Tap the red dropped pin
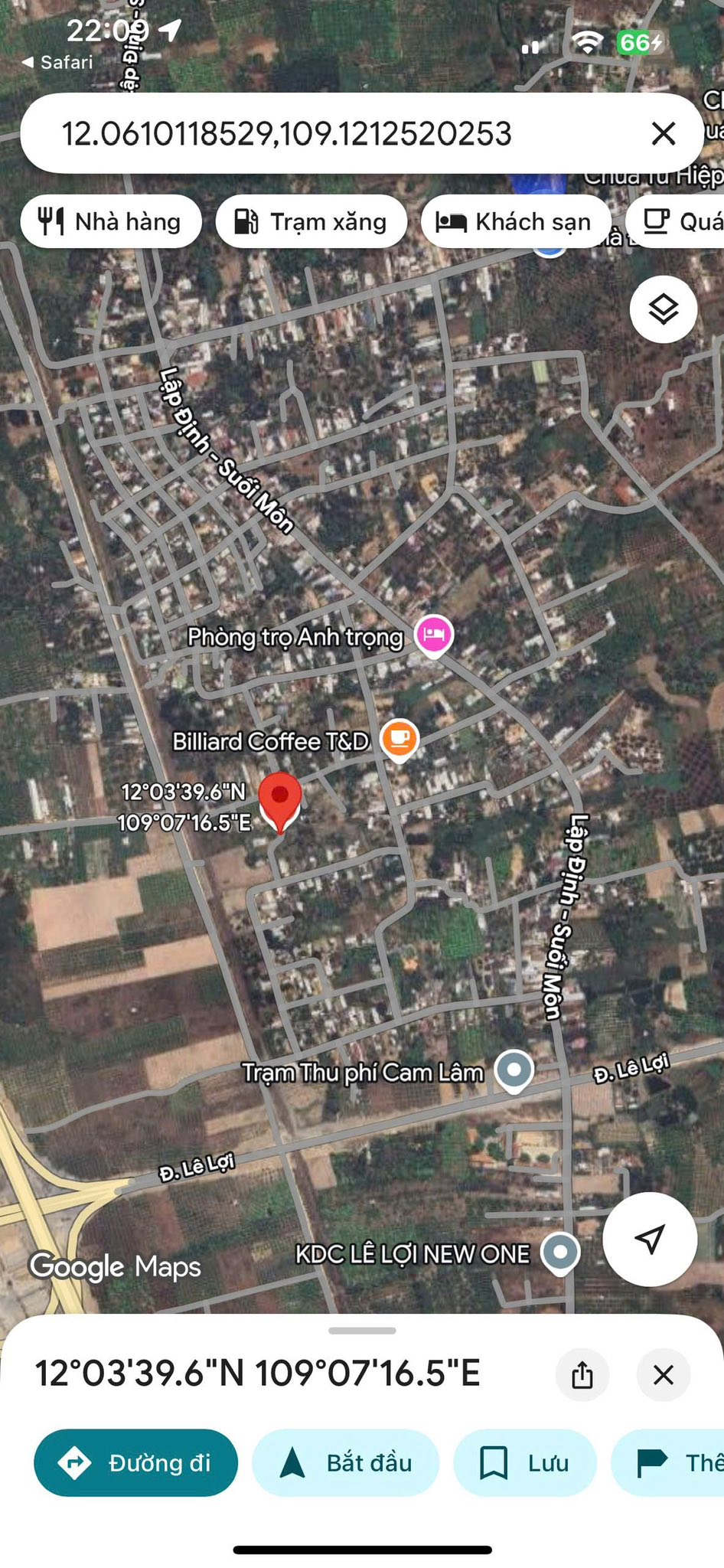This screenshot has width=724, height=1568. (x=280, y=799)
